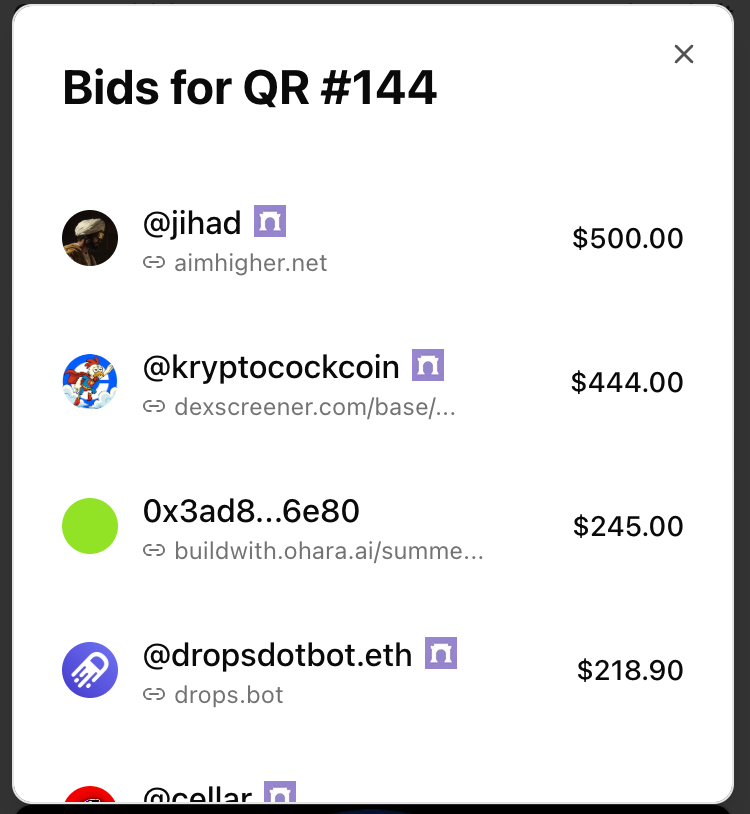The image size is (750, 814).
Task: Open the buildwith.ohara.ai link
Action: 328,551
